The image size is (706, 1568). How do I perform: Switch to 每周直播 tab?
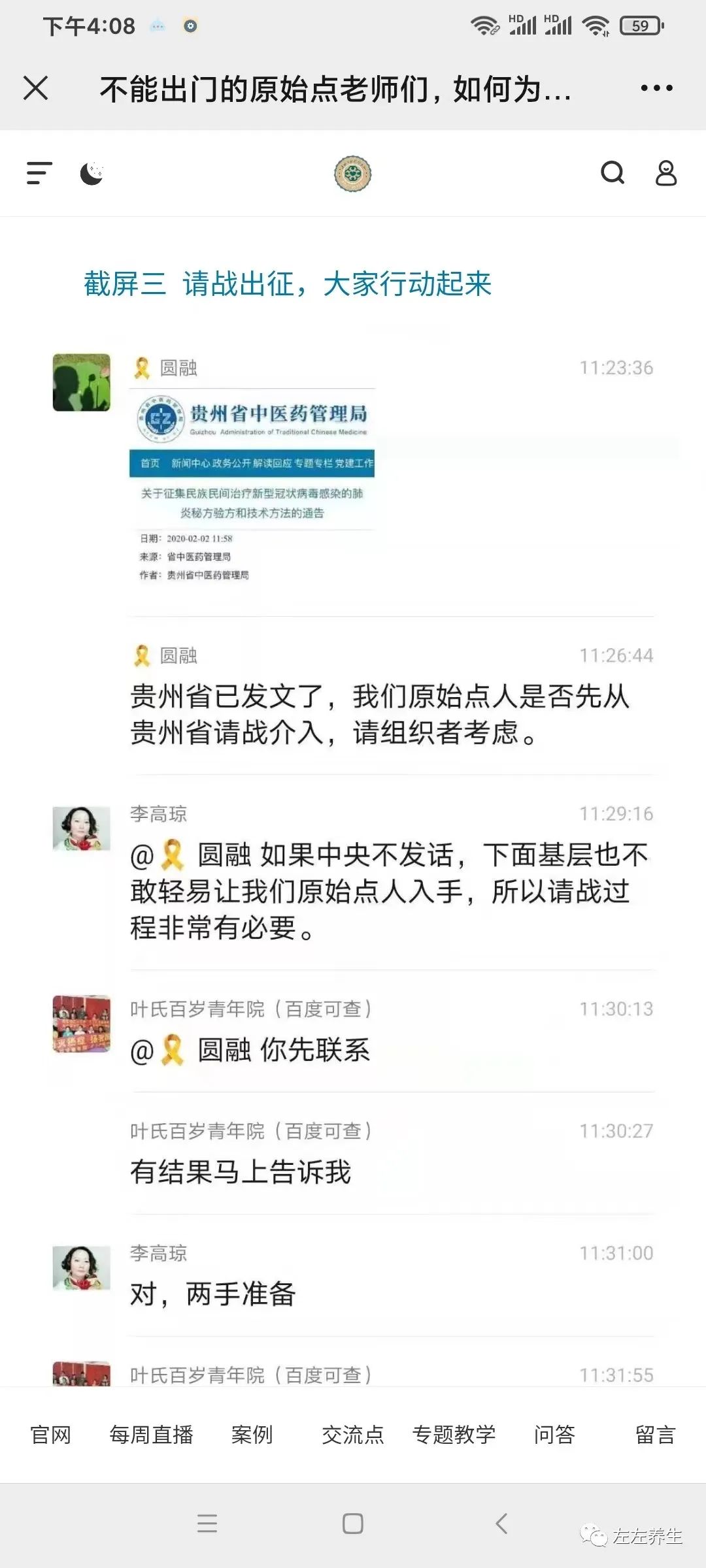pos(151,1435)
